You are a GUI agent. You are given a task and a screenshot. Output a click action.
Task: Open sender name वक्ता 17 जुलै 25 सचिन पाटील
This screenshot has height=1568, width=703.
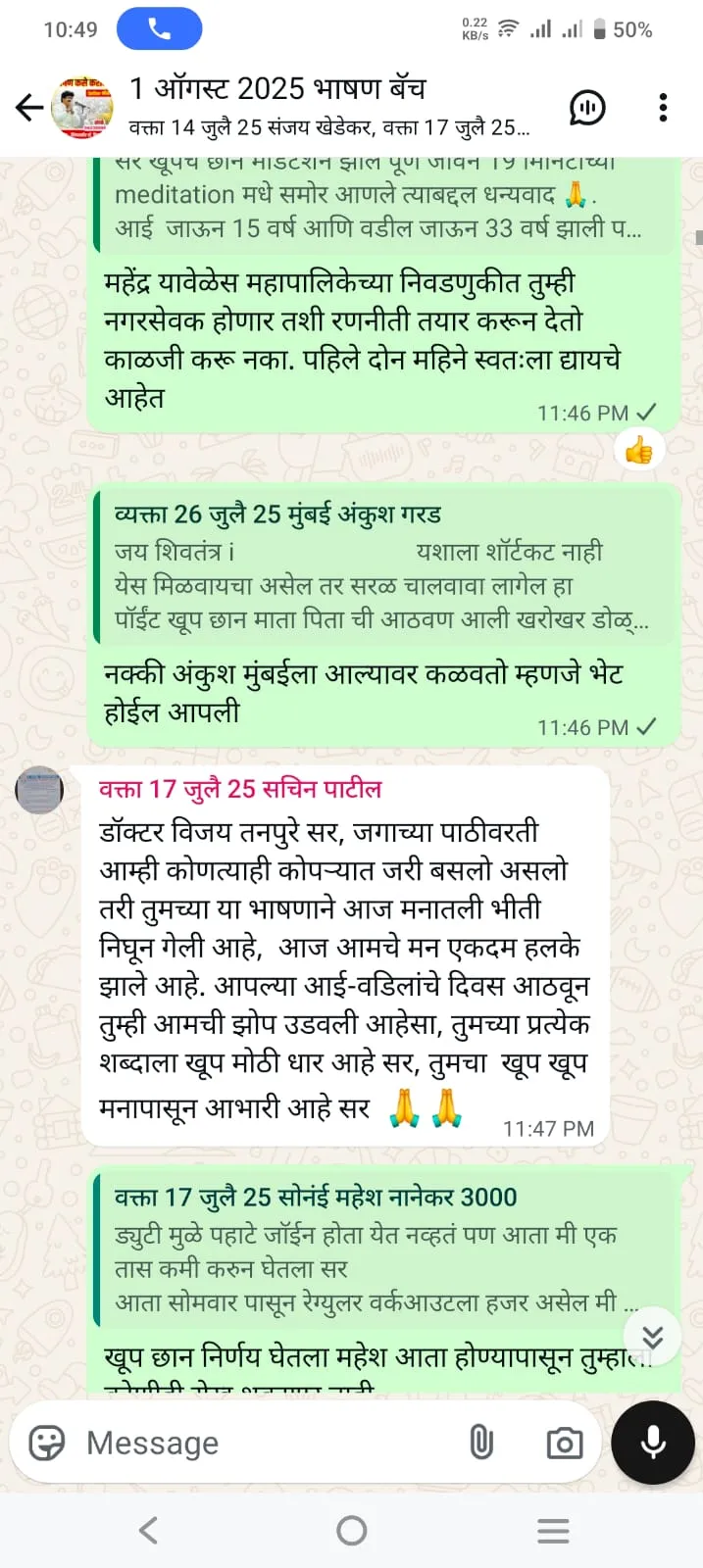pyautogui.click(x=240, y=789)
